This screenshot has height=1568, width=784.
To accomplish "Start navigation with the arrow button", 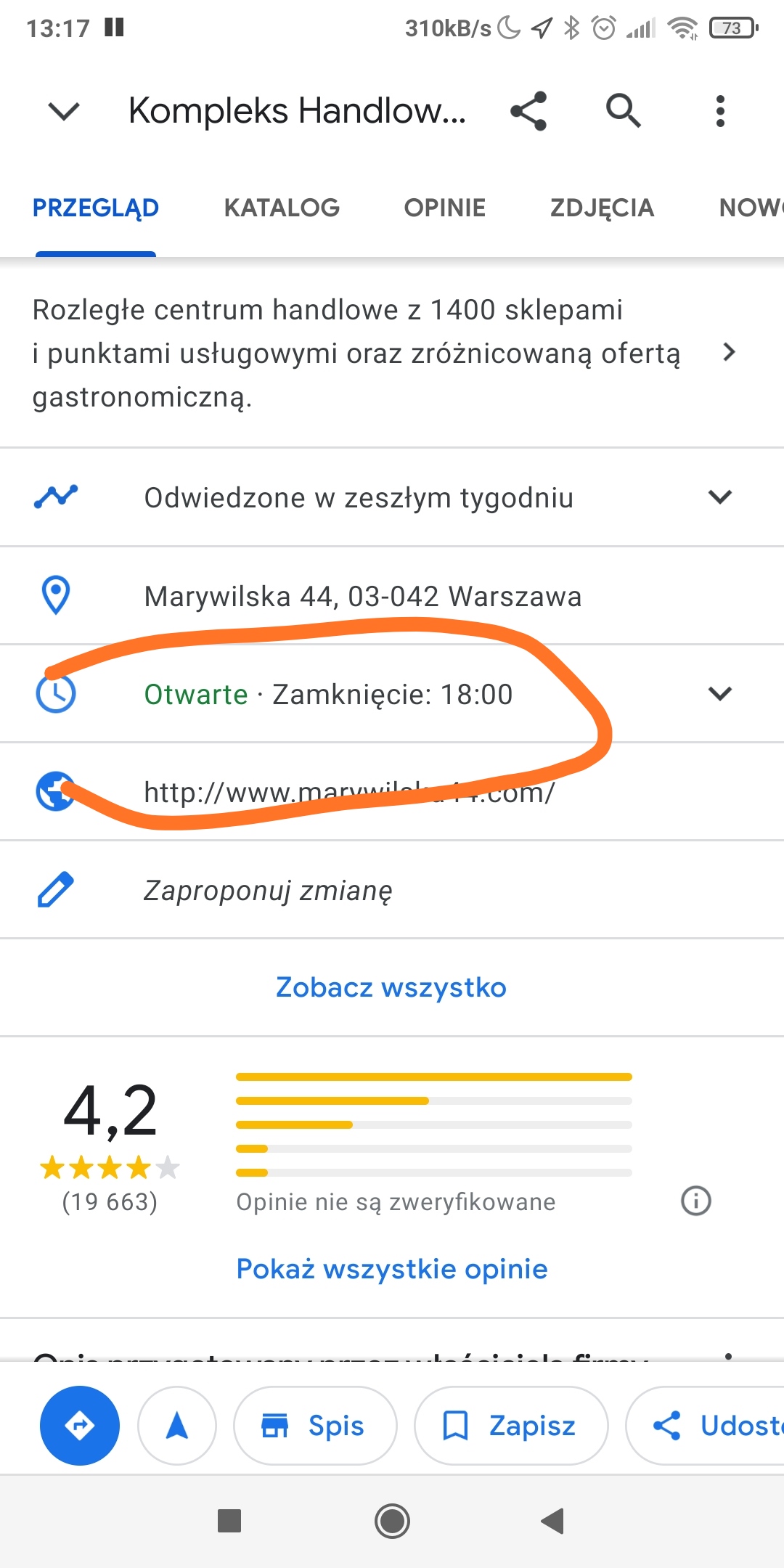I will pyautogui.click(x=177, y=1426).
